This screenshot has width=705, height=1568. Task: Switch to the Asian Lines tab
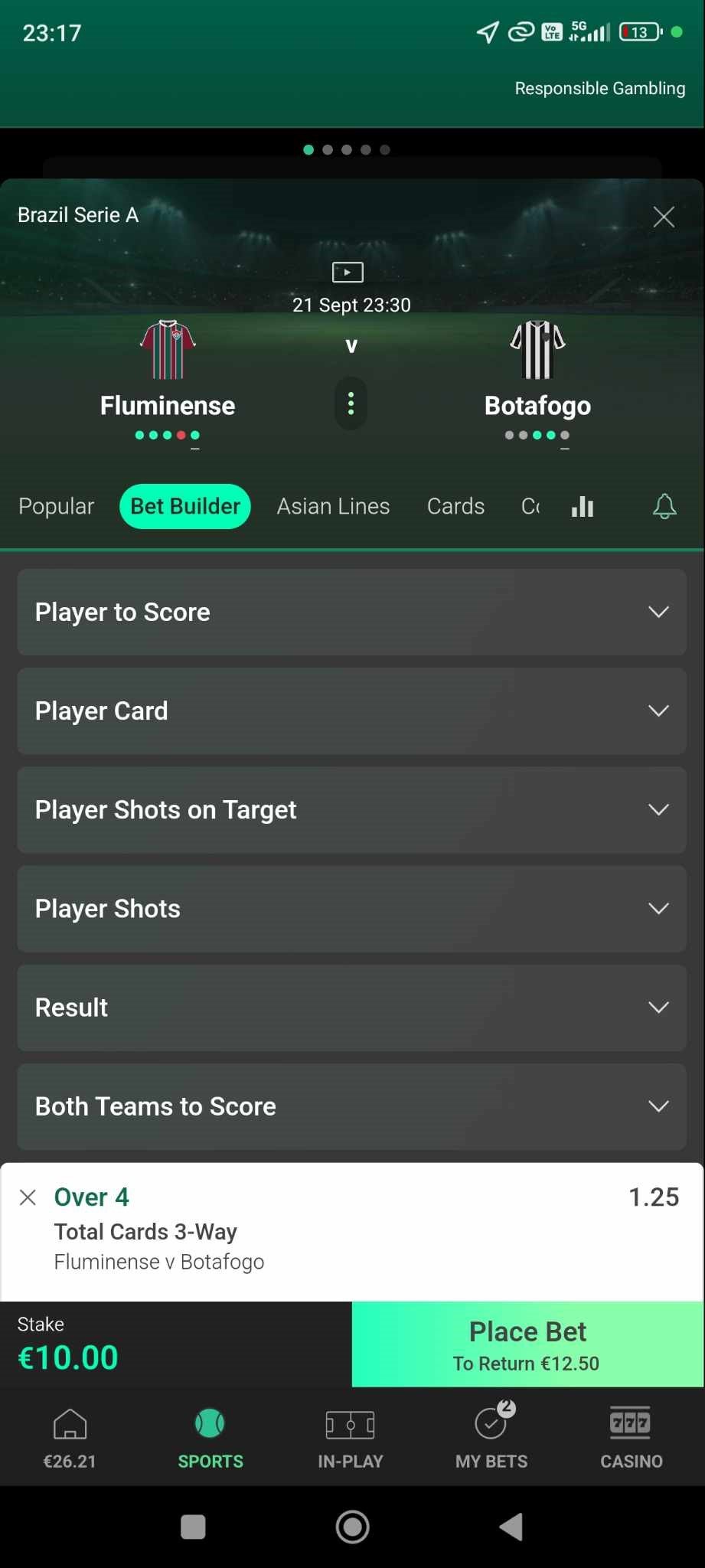pos(333,506)
